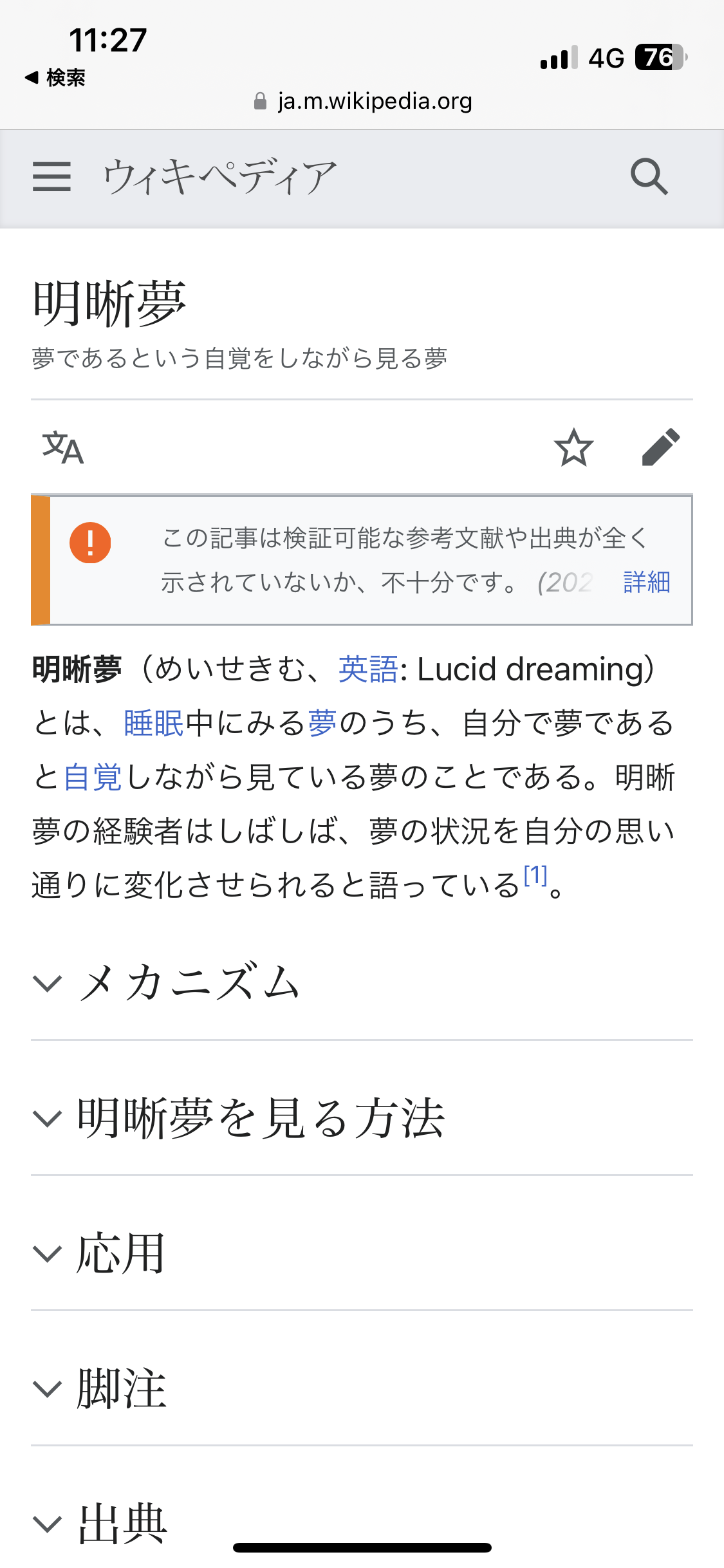Screen dimensions: 724x1568
Task: Expand the メカニズム section
Action: click(x=362, y=983)
